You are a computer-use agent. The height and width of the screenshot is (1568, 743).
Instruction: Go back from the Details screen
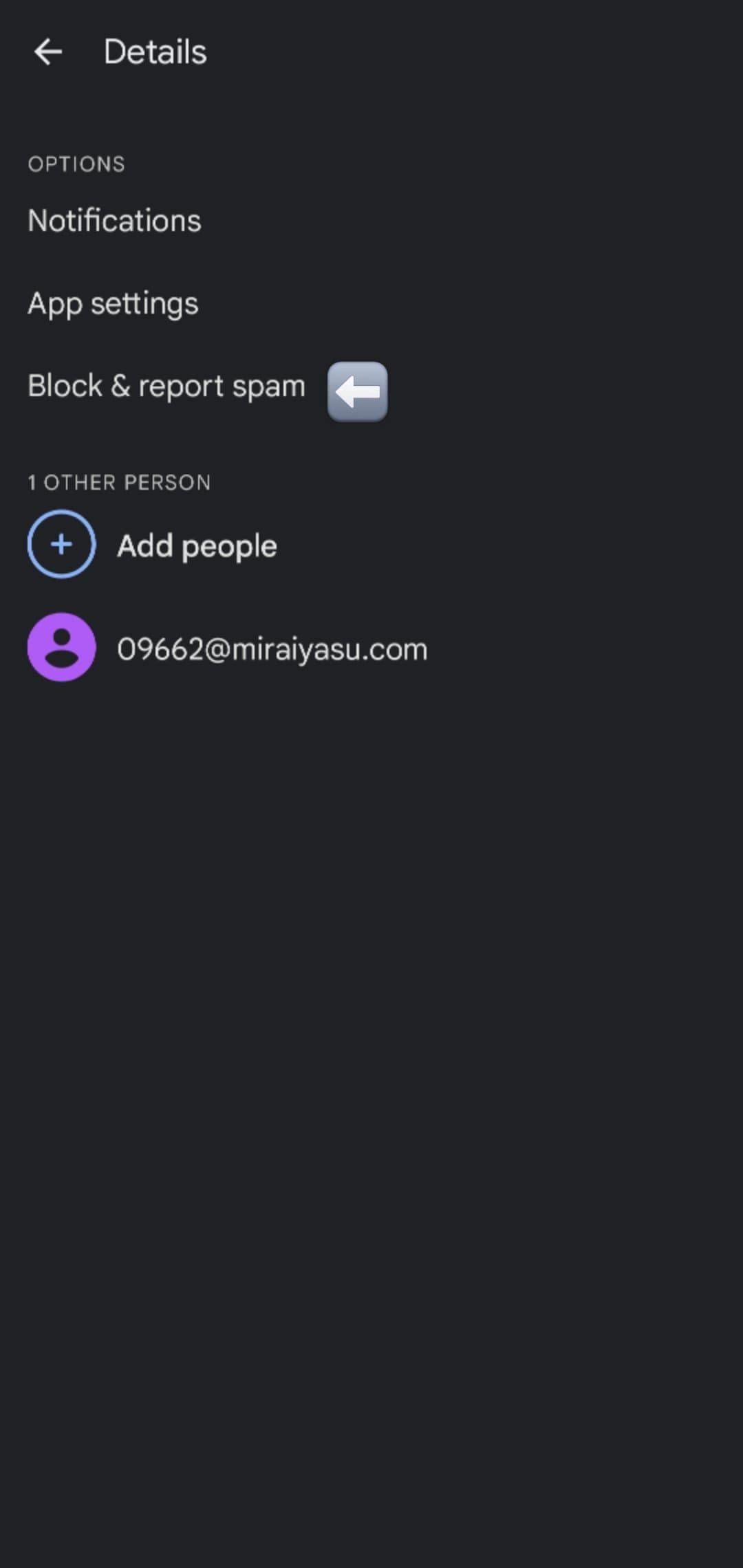coord(48,52)
